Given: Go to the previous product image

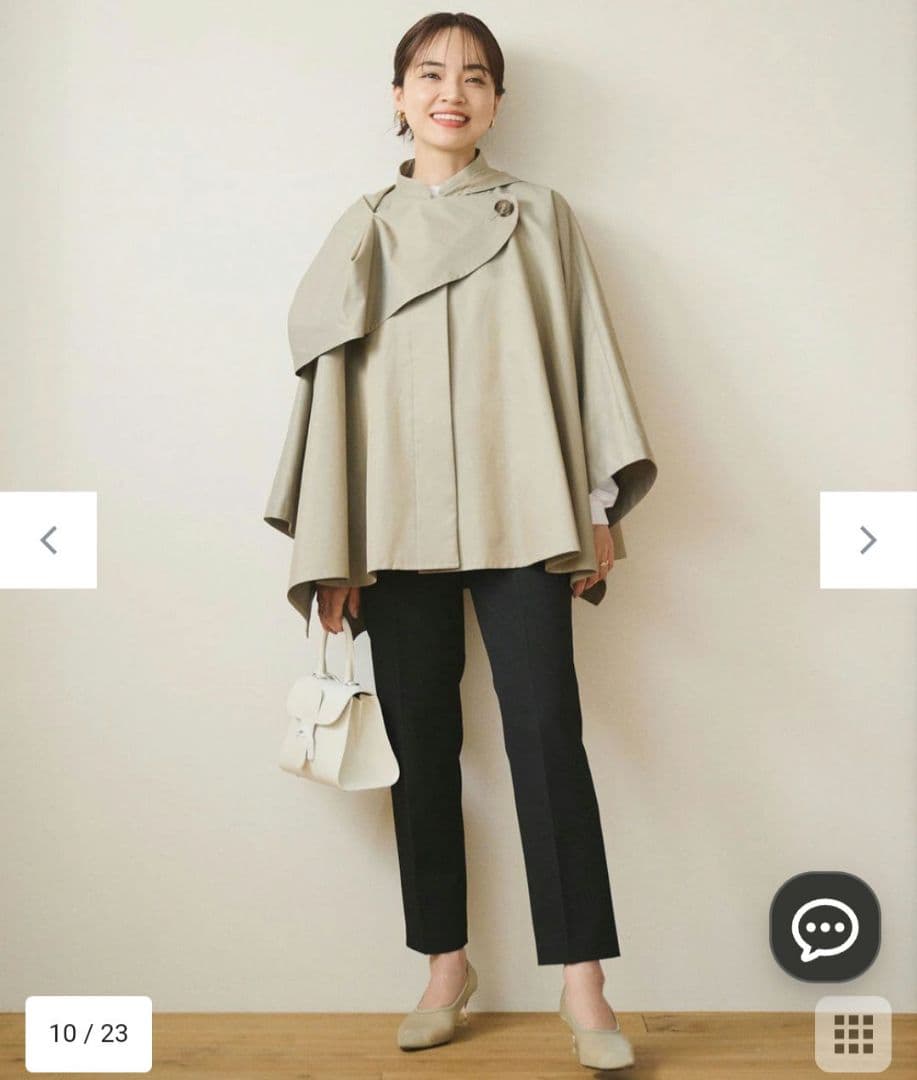Looking at the screenshot, I should pos(48,540).
